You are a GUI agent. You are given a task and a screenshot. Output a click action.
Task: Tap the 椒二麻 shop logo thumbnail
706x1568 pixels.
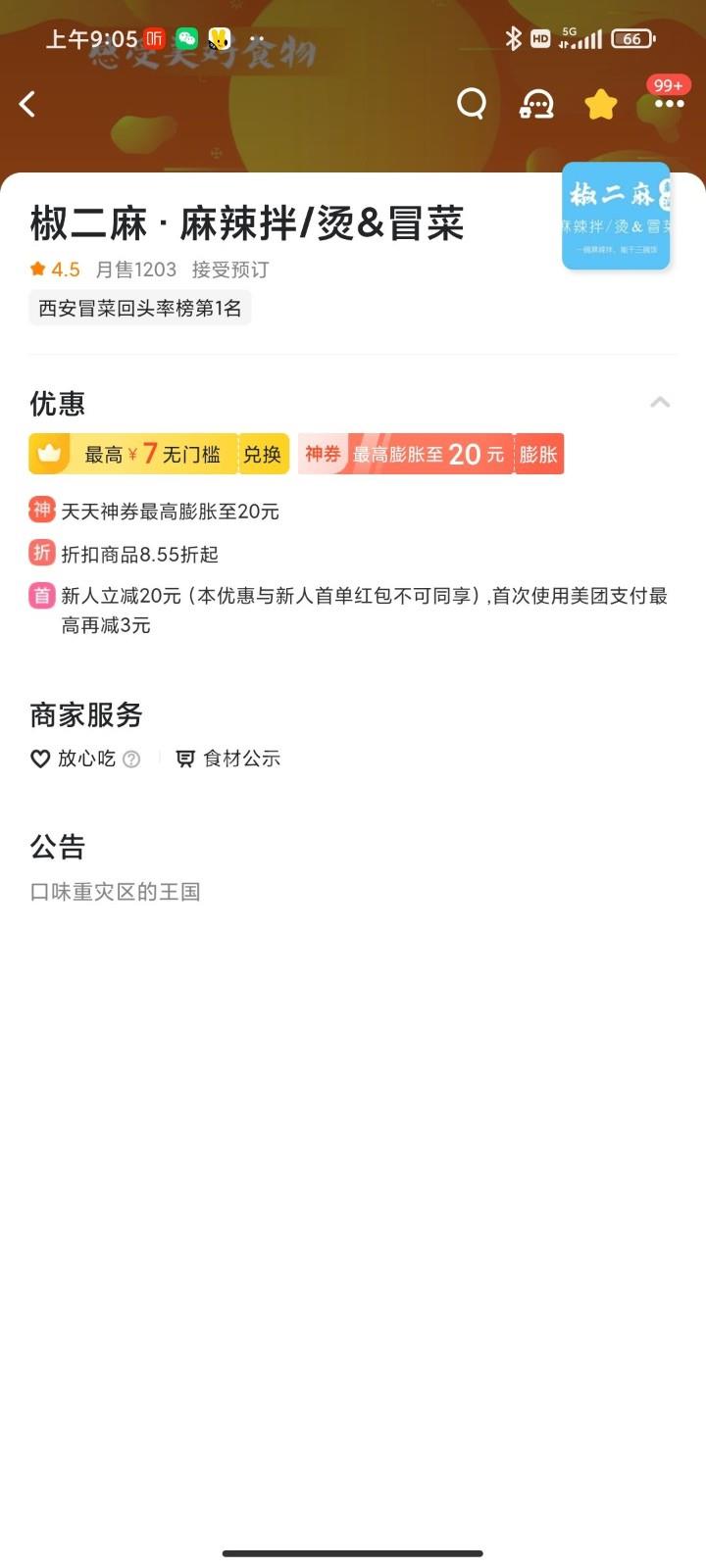[616, 217]
